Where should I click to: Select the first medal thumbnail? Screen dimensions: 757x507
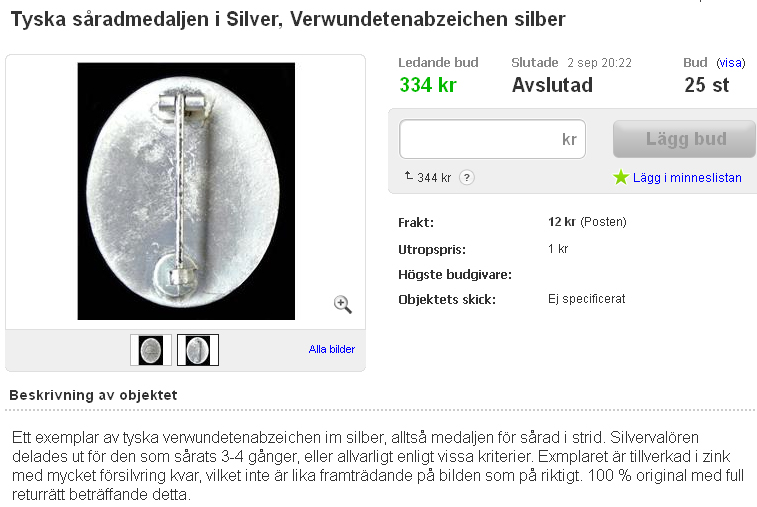pyautogui.click(x=151, y=350)
